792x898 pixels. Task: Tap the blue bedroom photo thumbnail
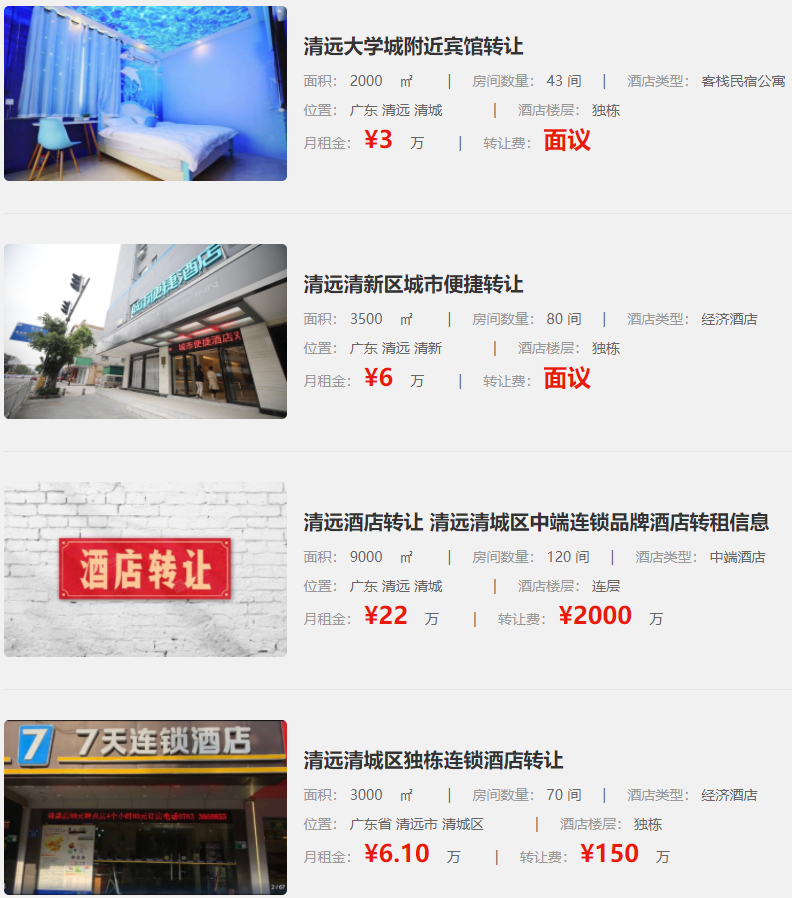tap(145, 93)
